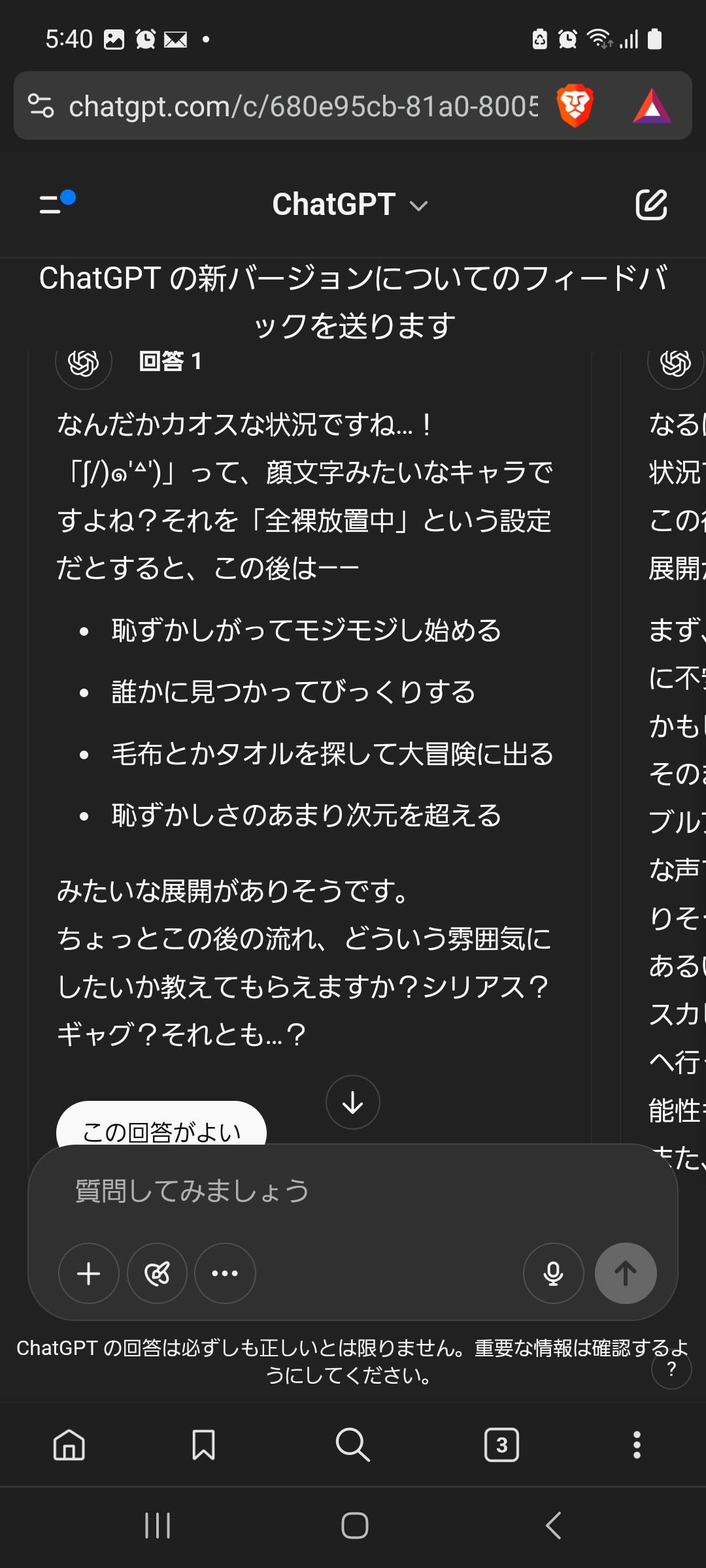The height and width of the screenshot is (1568, 706).
Task: Choose この回答がよい for response 1
Action: pos(161,1124)
